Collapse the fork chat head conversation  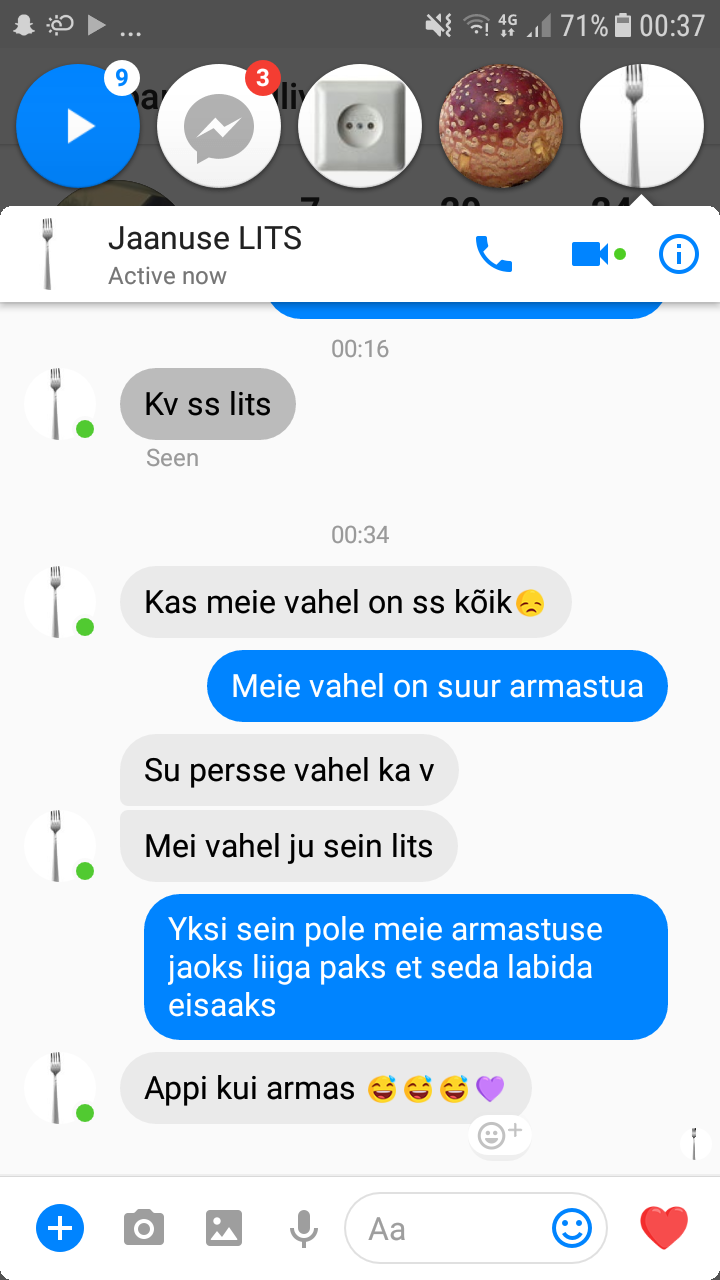coord(642,125)
